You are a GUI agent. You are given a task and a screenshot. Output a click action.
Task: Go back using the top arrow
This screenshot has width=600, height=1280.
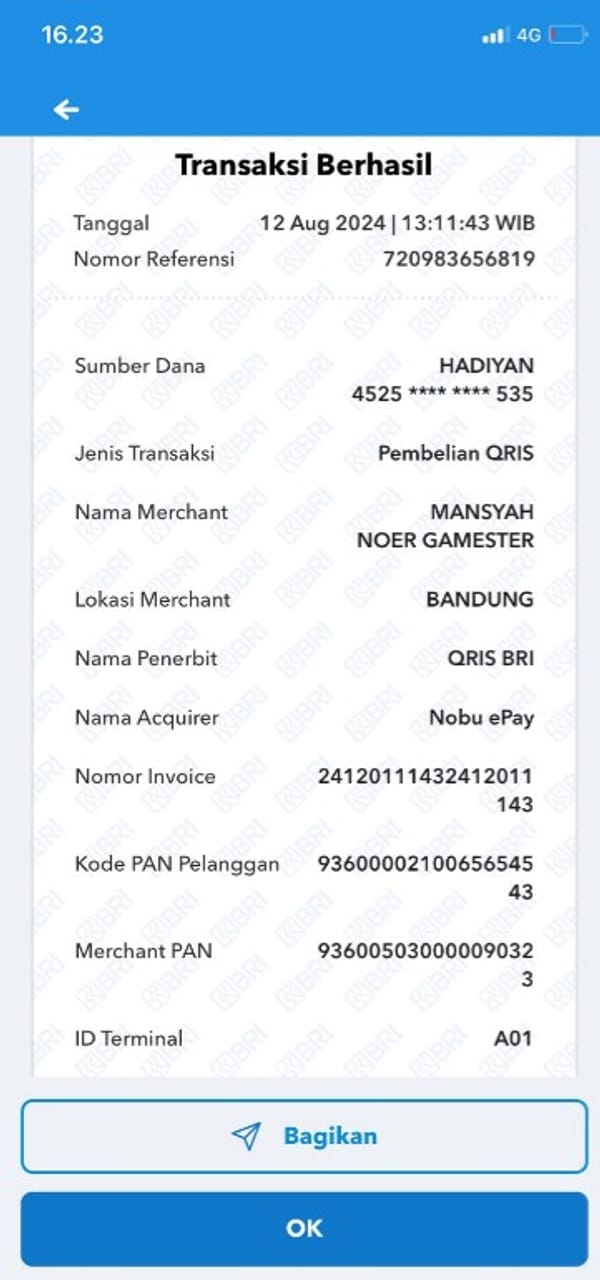coord(66,109)
